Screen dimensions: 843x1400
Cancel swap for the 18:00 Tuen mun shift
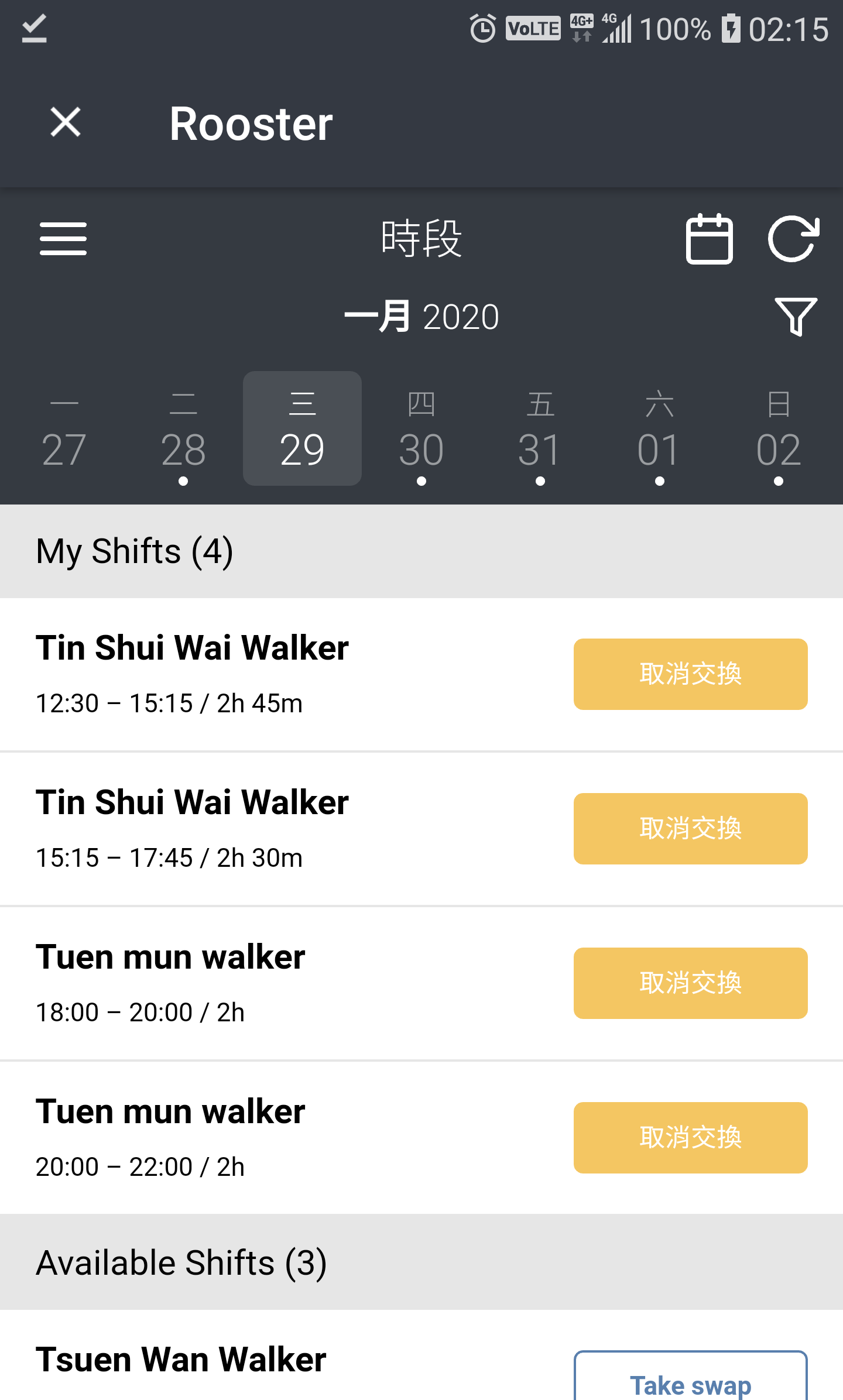[x=691, y=983]
